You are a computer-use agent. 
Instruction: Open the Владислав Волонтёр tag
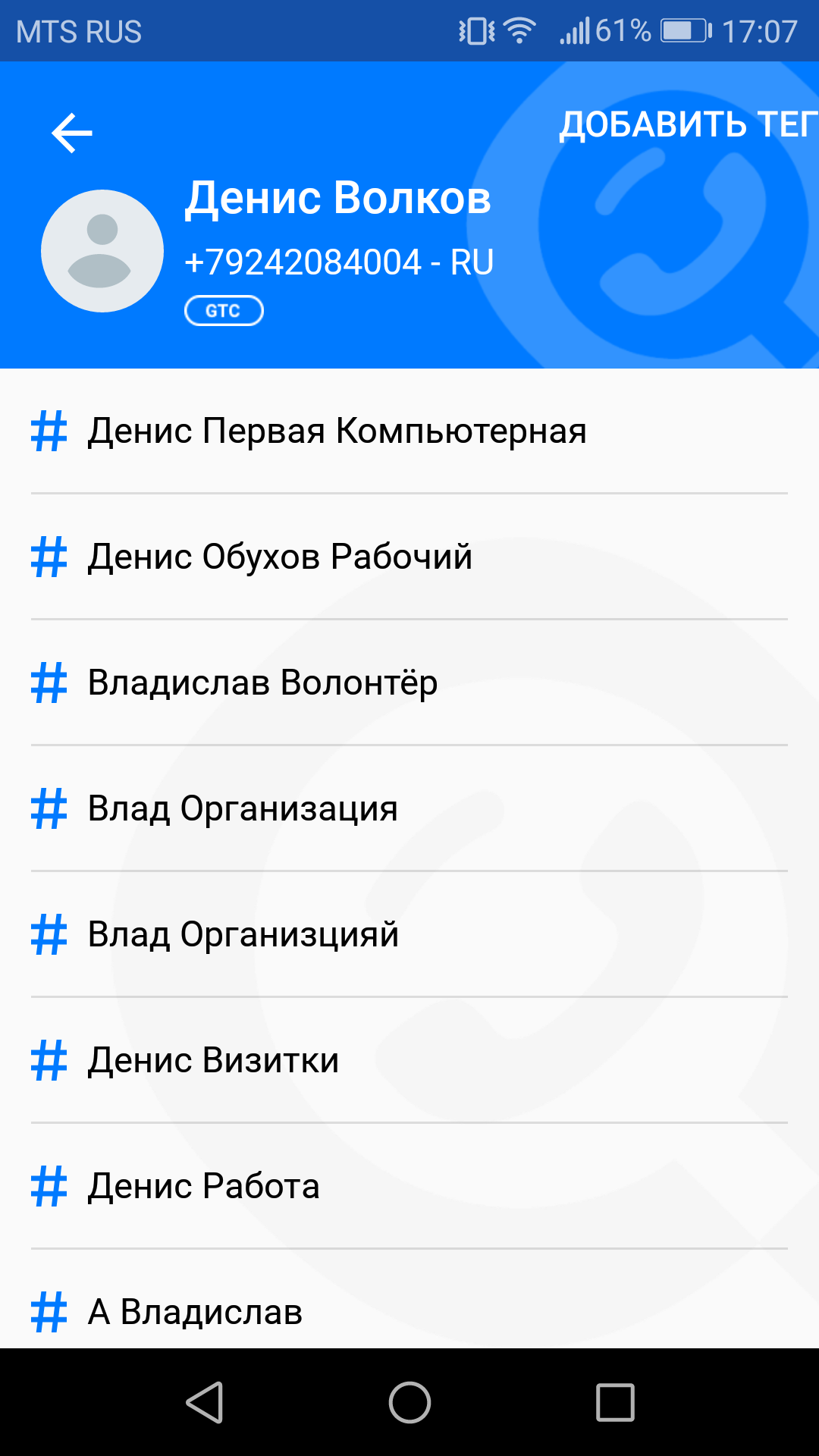coord(262,682)
